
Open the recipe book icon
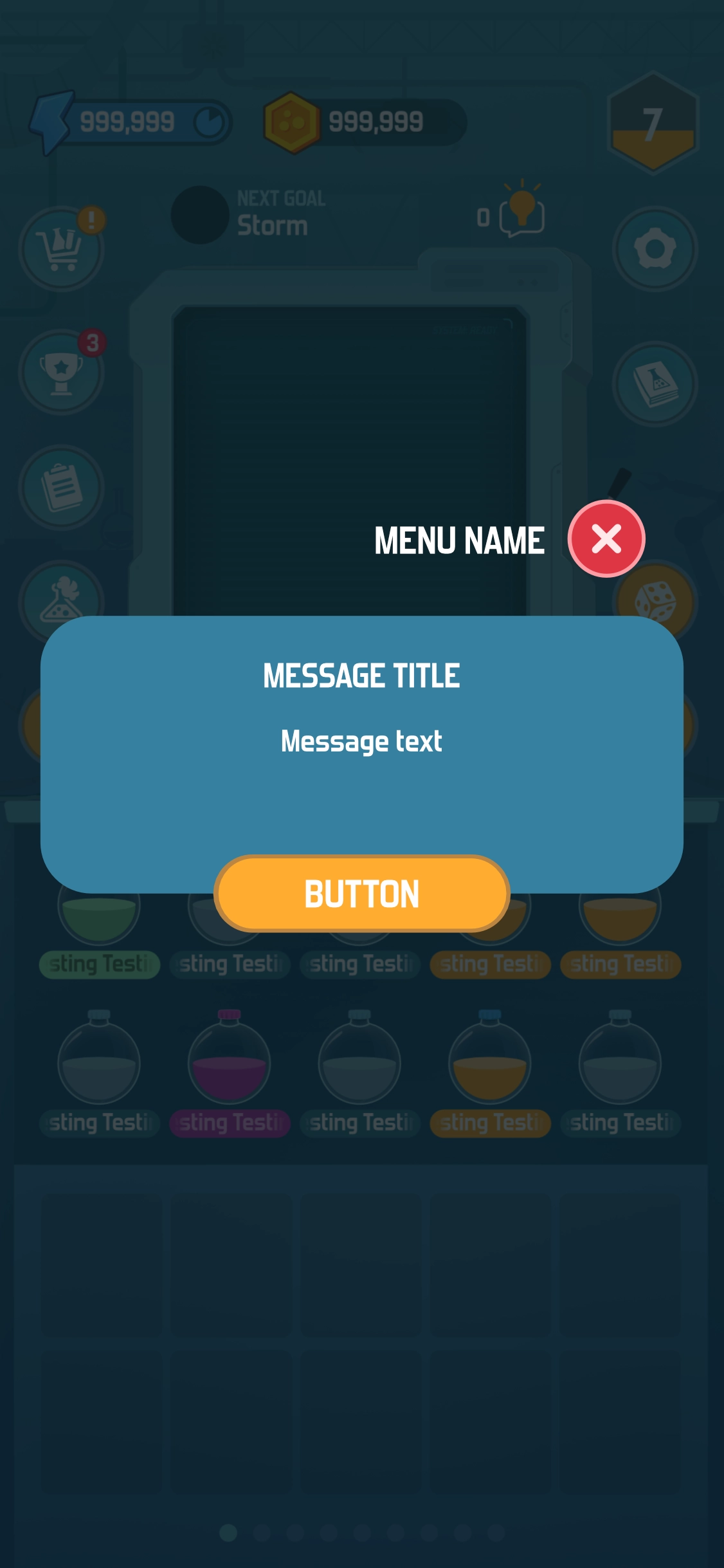coord(656,382)
